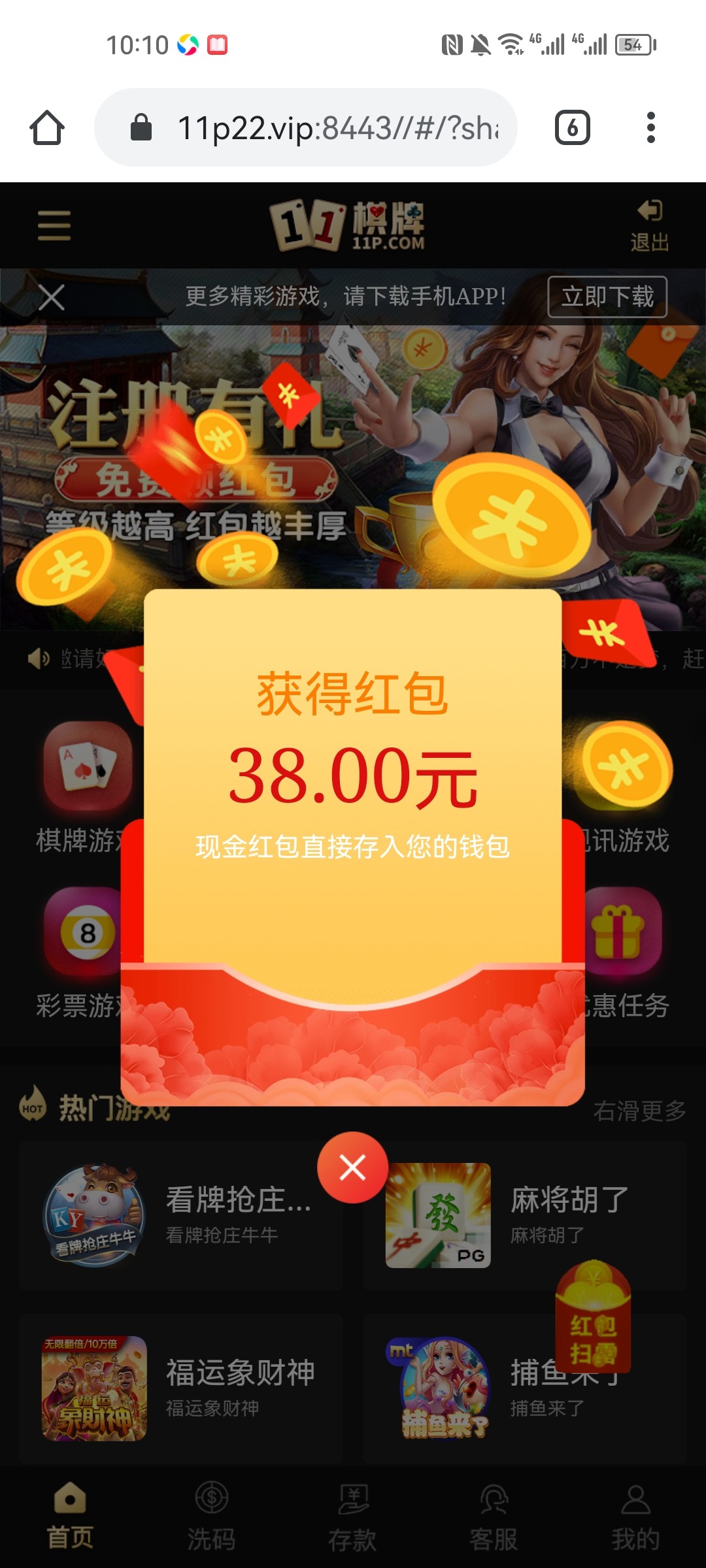
Task: Open the hamburger side menu
Action: 54,225
